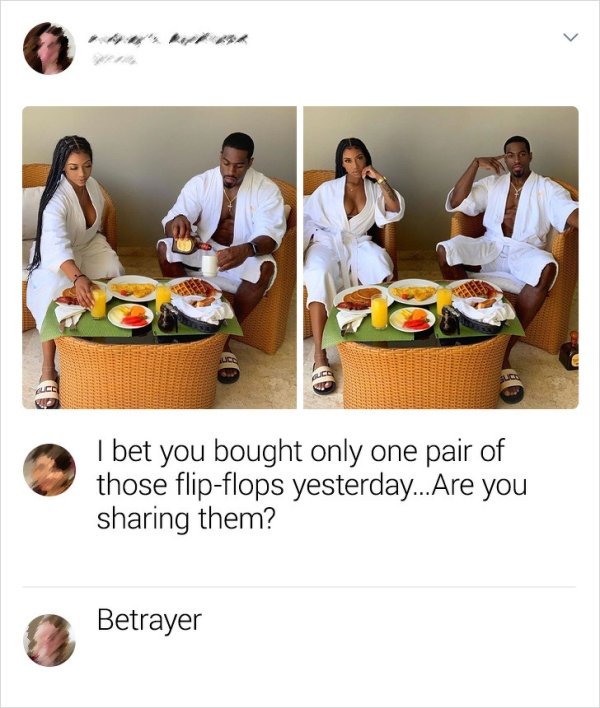Open the post author's profile picture
The width and height of the screenshot is (600, 708).
(x=48, y=48)
